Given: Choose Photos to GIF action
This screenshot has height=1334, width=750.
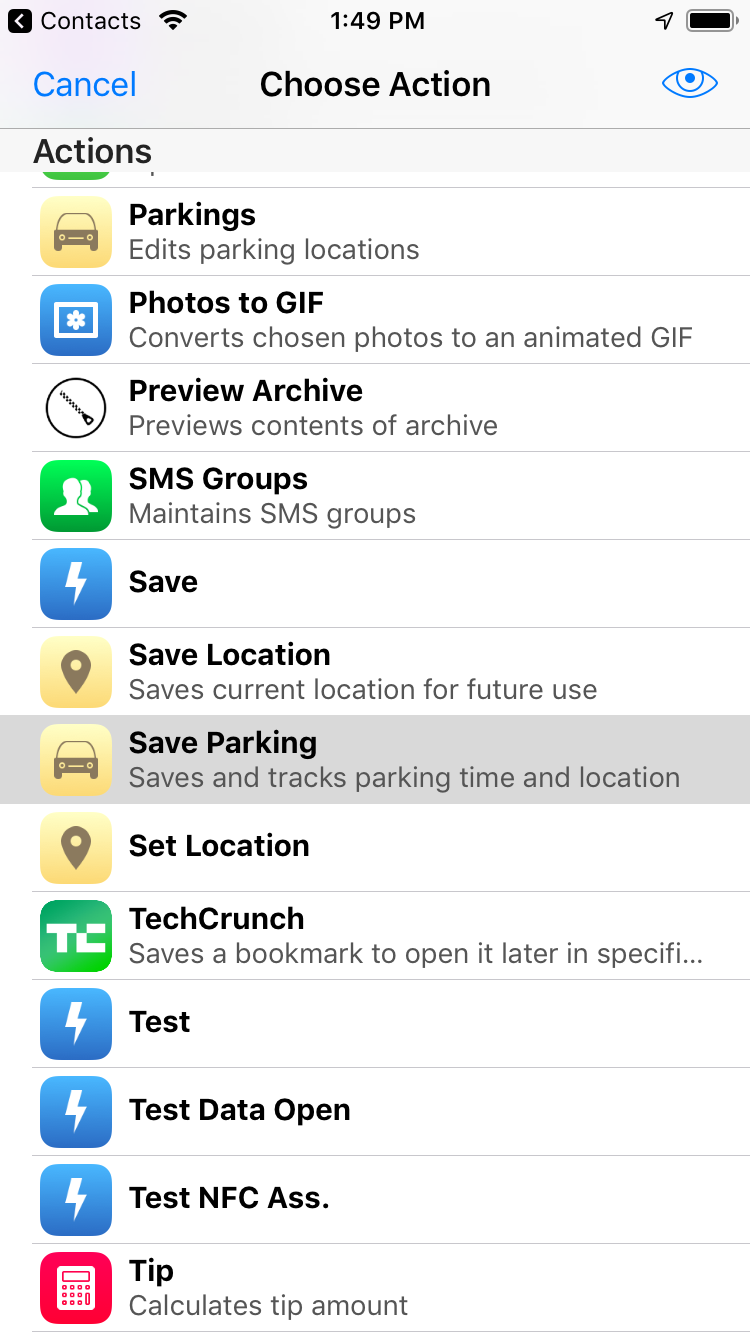Looking at the screenshot, I should 375,320.
